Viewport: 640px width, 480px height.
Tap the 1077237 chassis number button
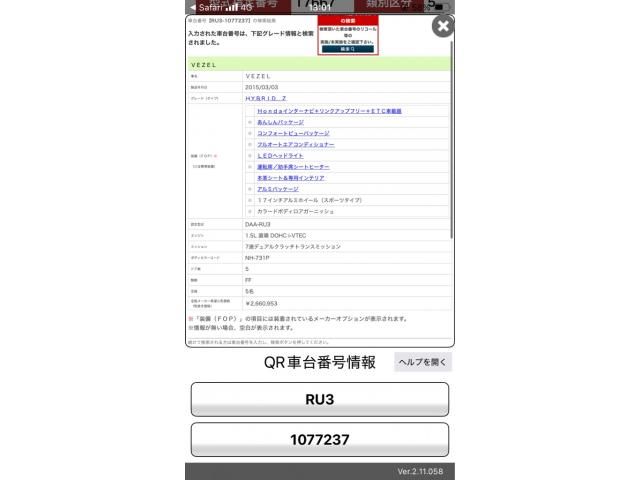(x=319, y=439)
